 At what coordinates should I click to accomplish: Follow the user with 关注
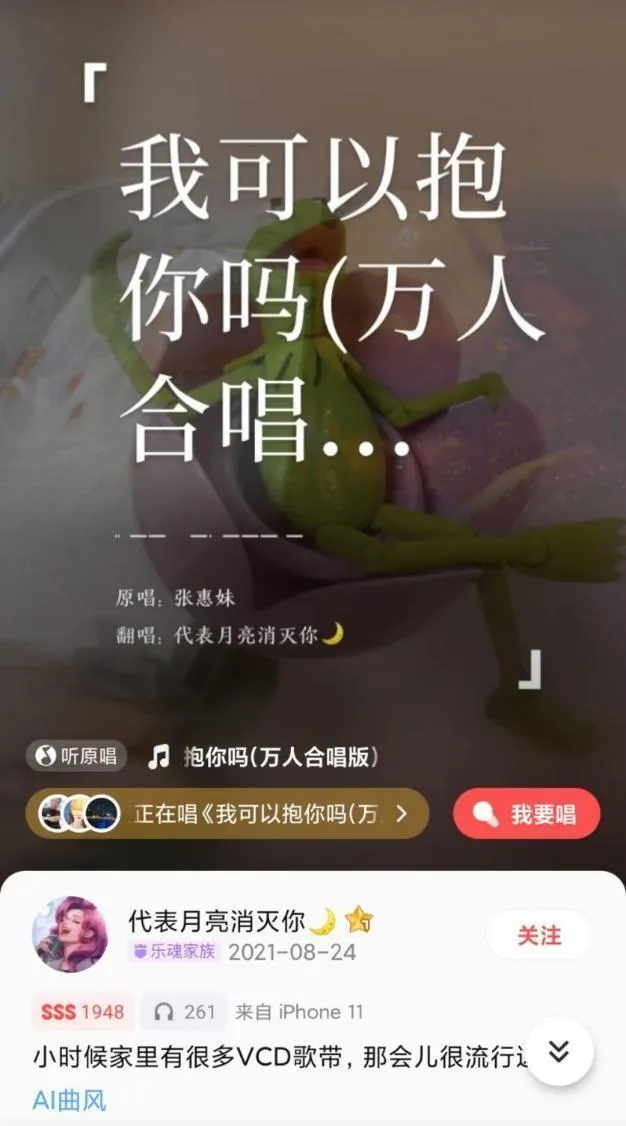pos(539,936)
